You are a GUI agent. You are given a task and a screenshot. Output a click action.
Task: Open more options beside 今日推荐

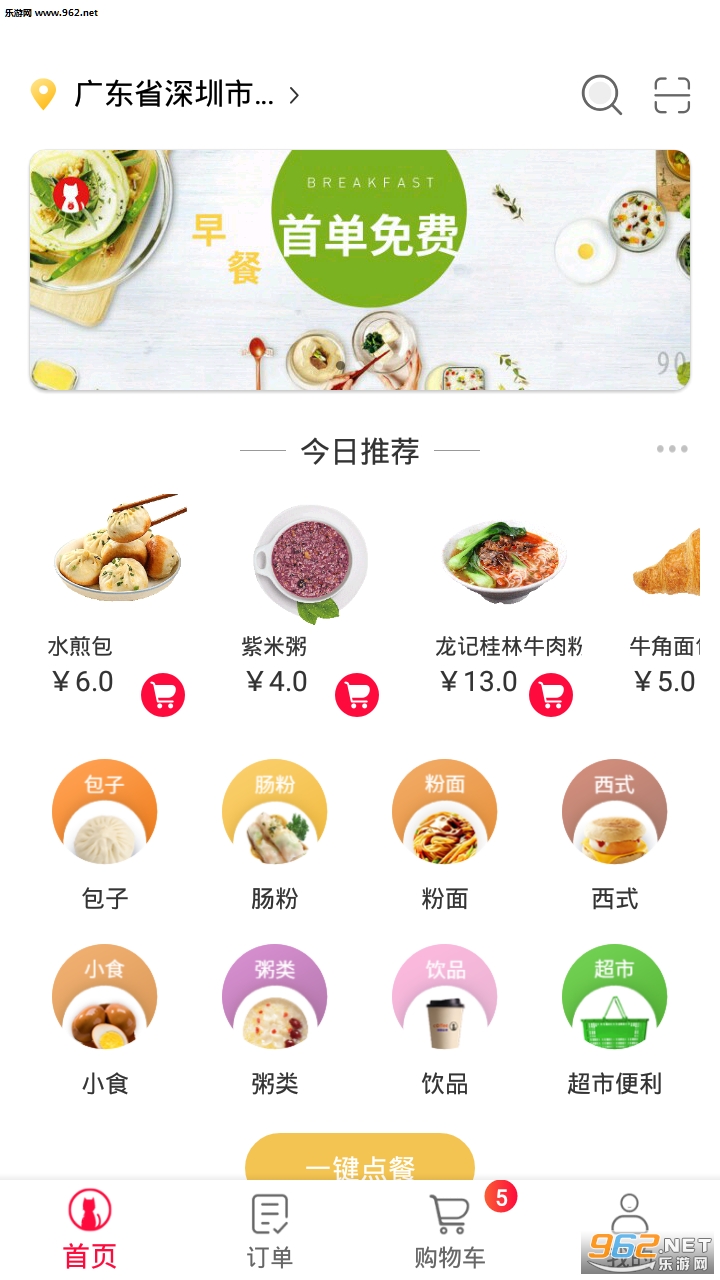point(672,449)
